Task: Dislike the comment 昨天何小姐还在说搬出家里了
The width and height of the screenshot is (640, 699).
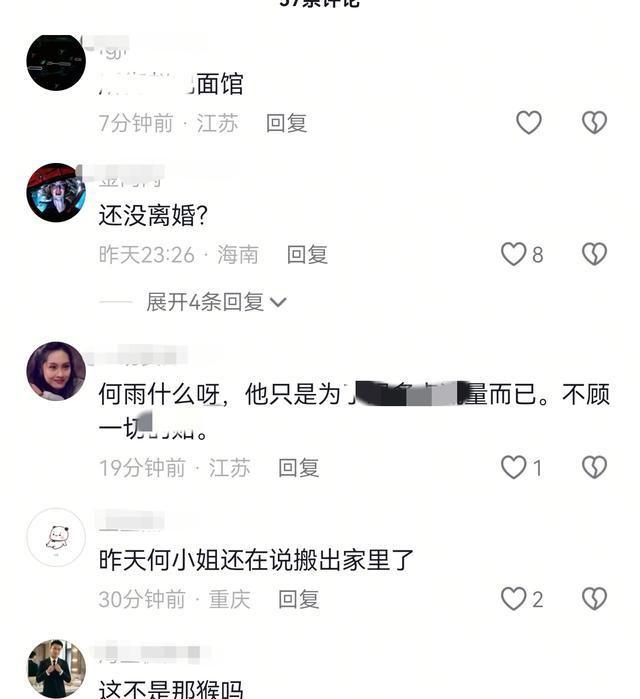Action: pyautogui.click(x=594, y=599)
